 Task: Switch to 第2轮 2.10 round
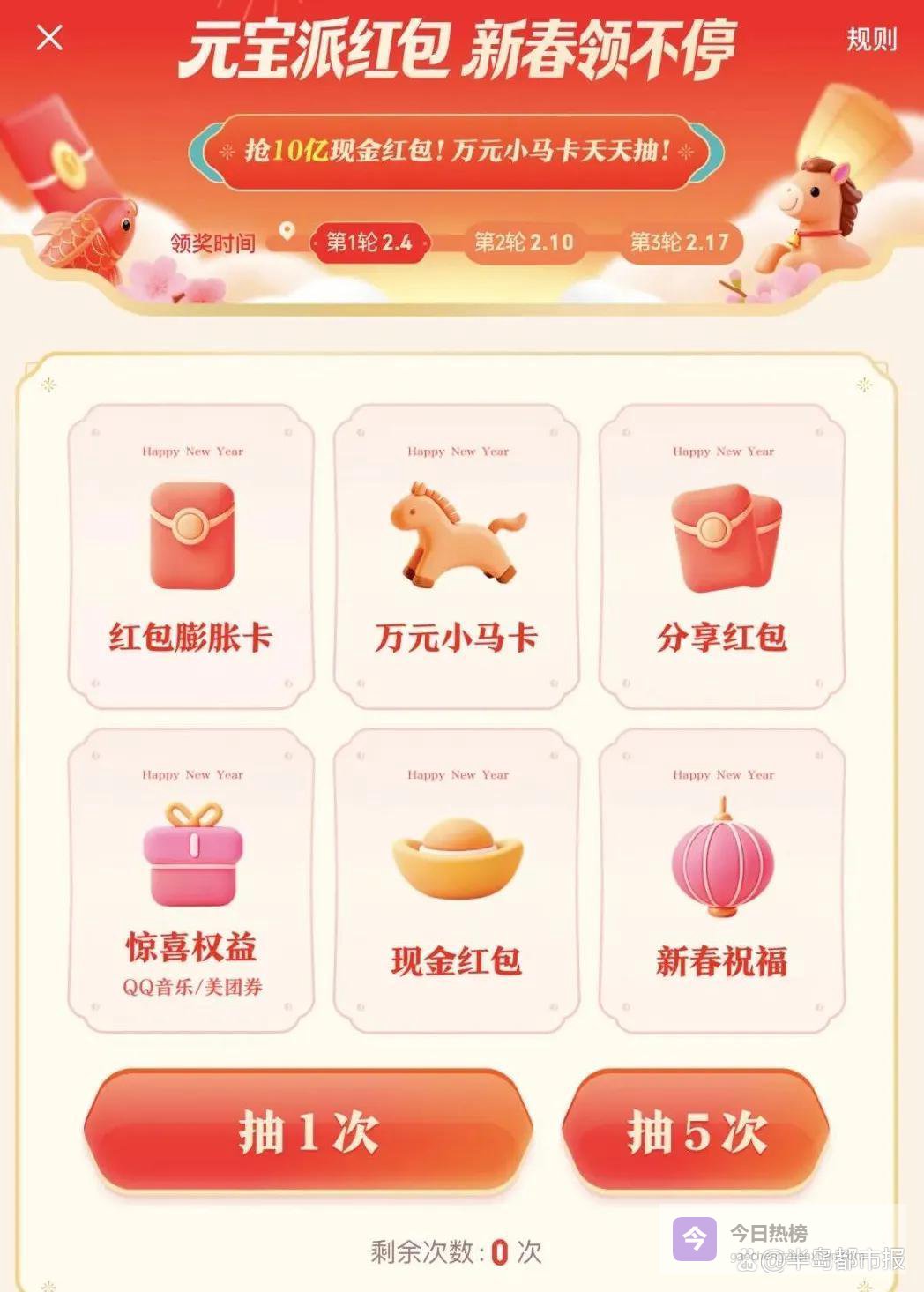click(x=524, y=243)
